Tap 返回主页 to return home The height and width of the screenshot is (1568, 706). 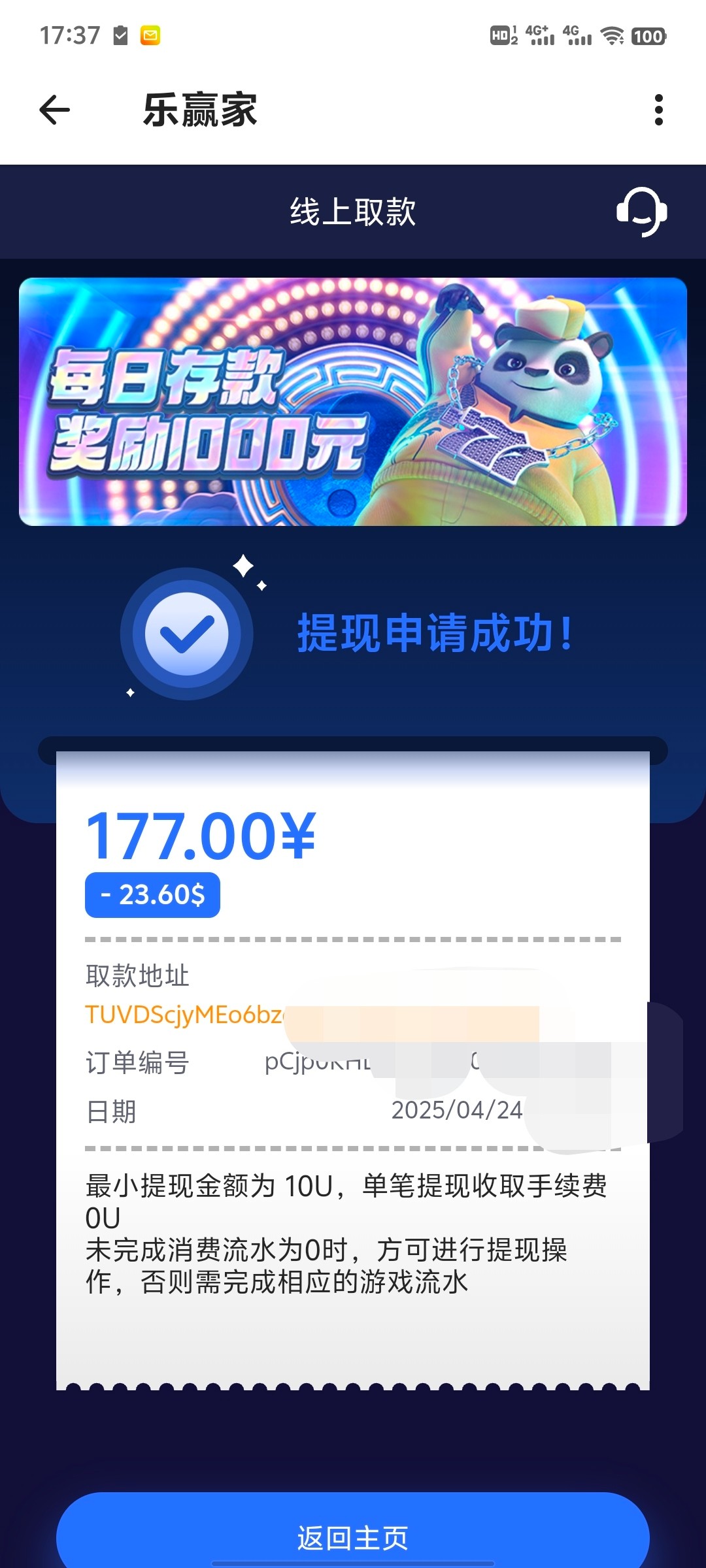point(353,1537)
